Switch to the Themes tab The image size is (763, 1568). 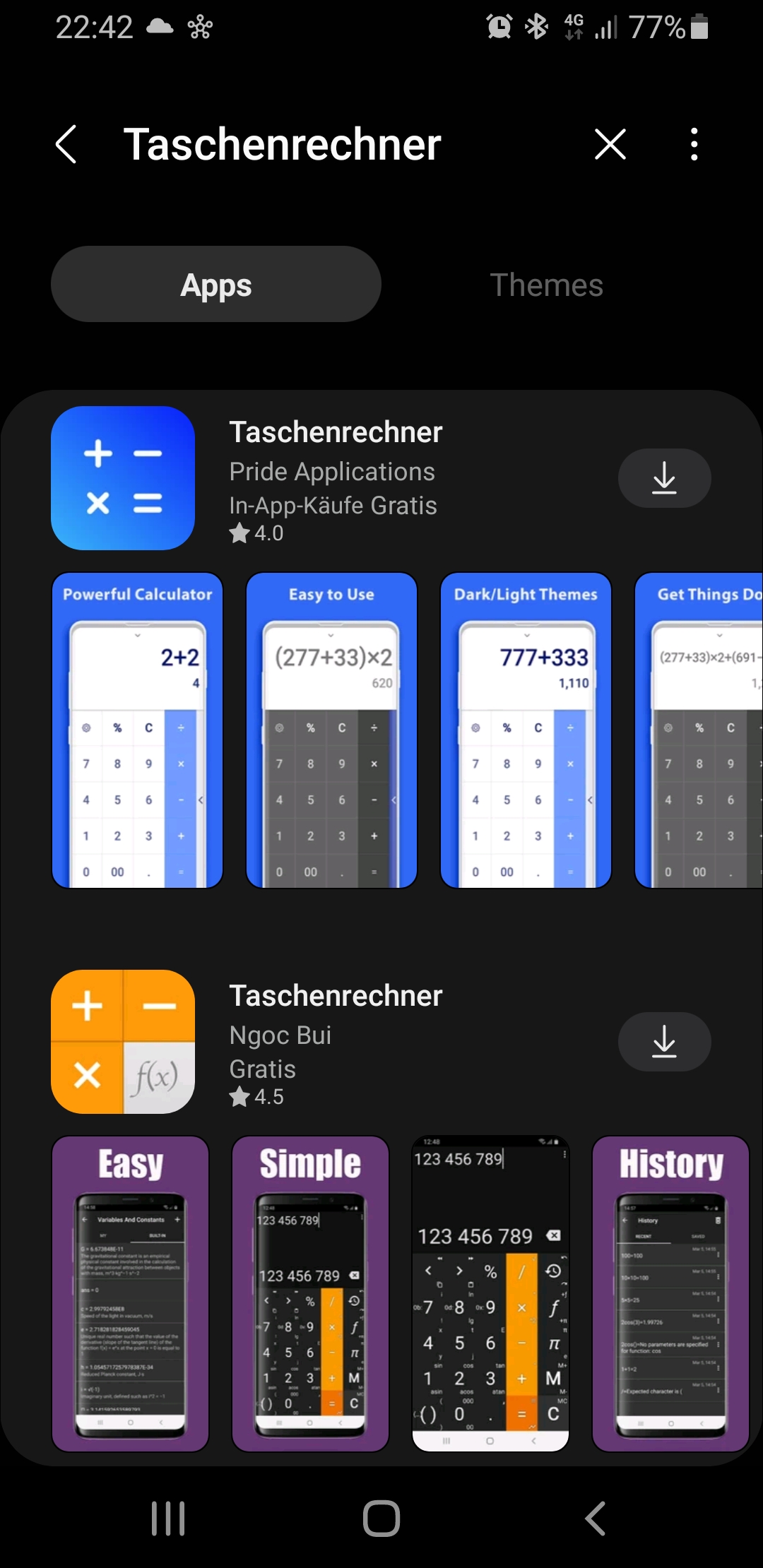coord(546,285)
